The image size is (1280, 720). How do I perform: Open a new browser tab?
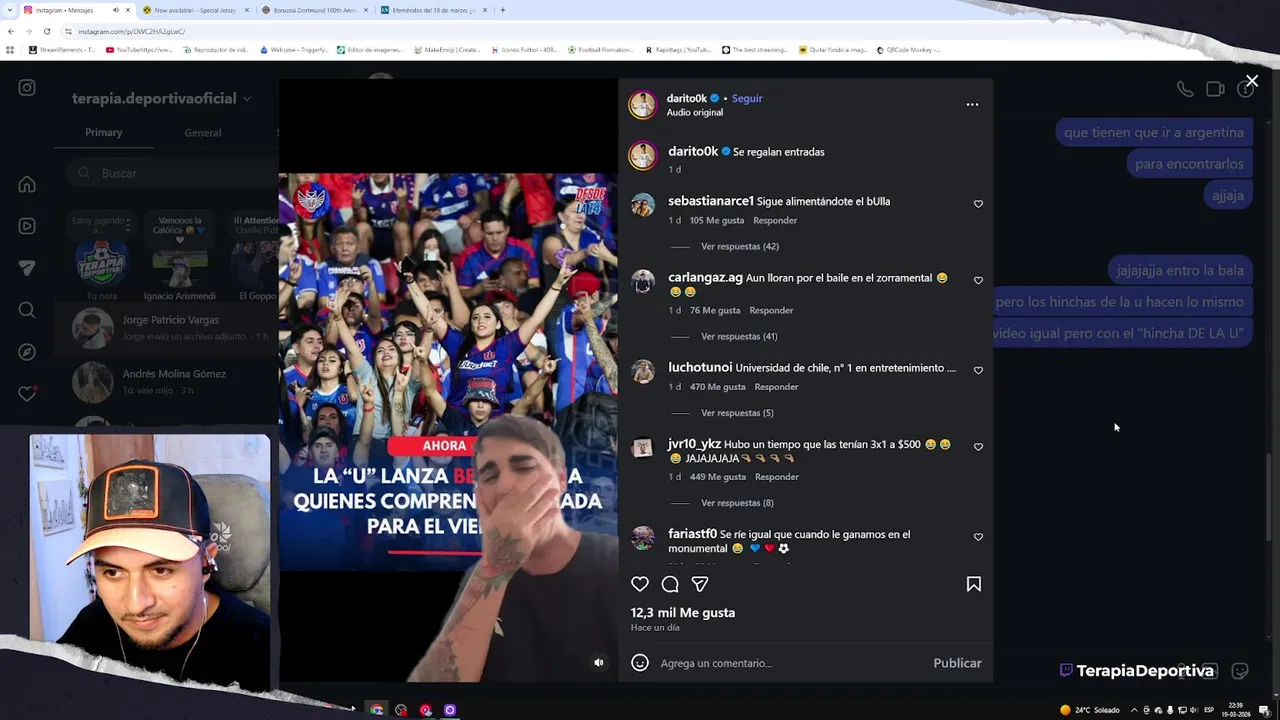(x=502, y=10)
